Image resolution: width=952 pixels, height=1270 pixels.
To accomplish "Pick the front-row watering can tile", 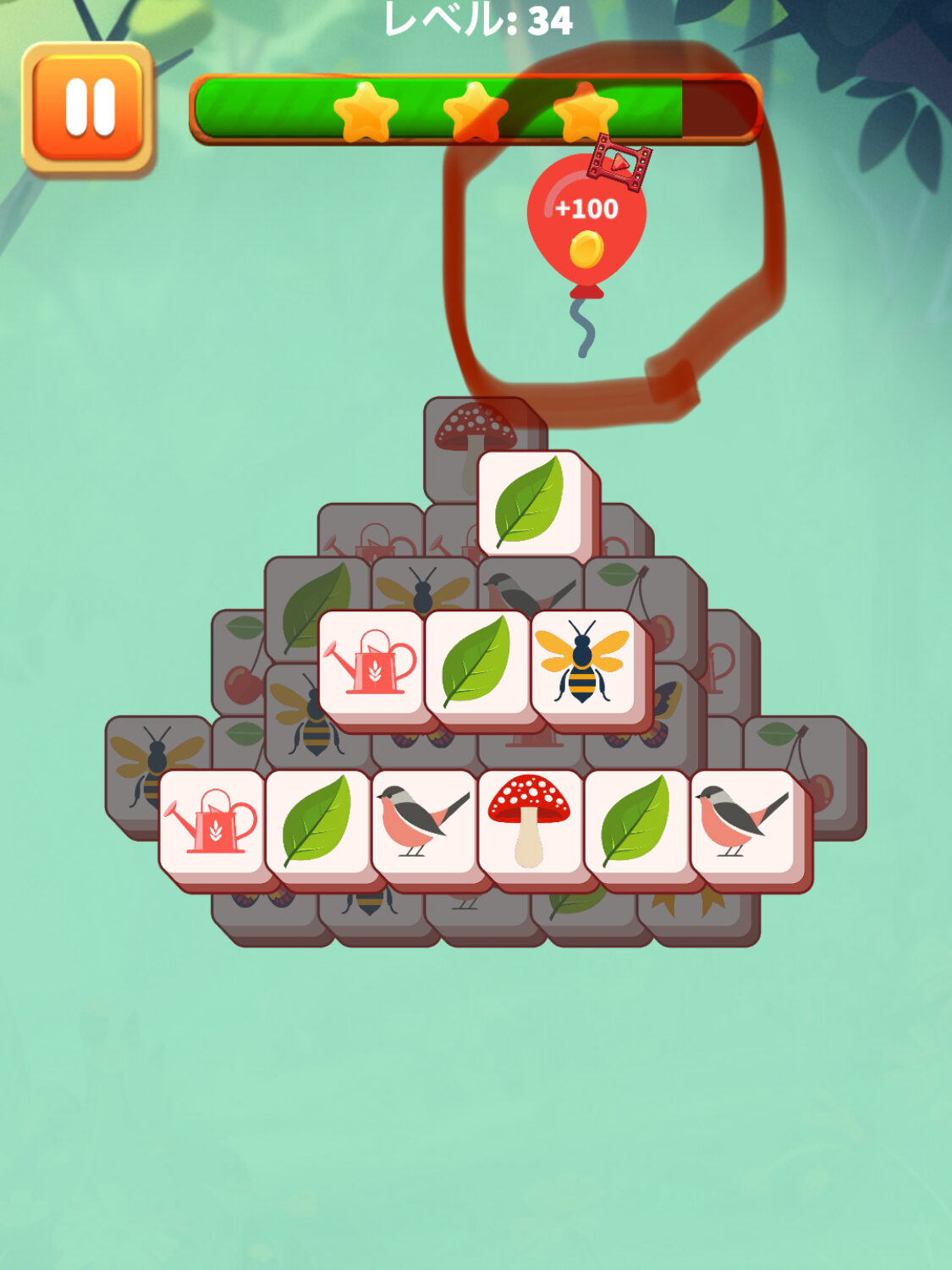I will (x=212, y=822).
